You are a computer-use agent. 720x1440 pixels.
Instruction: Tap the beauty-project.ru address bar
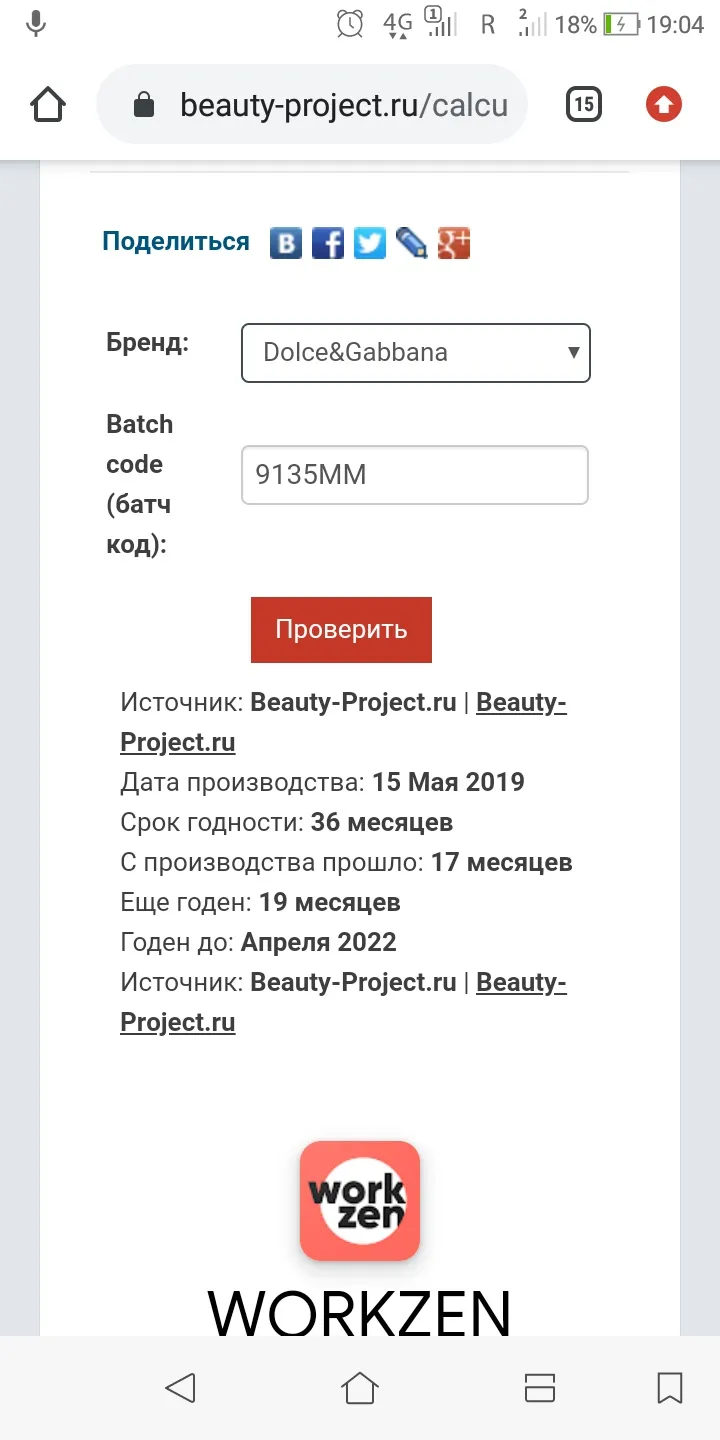point(312,105)
